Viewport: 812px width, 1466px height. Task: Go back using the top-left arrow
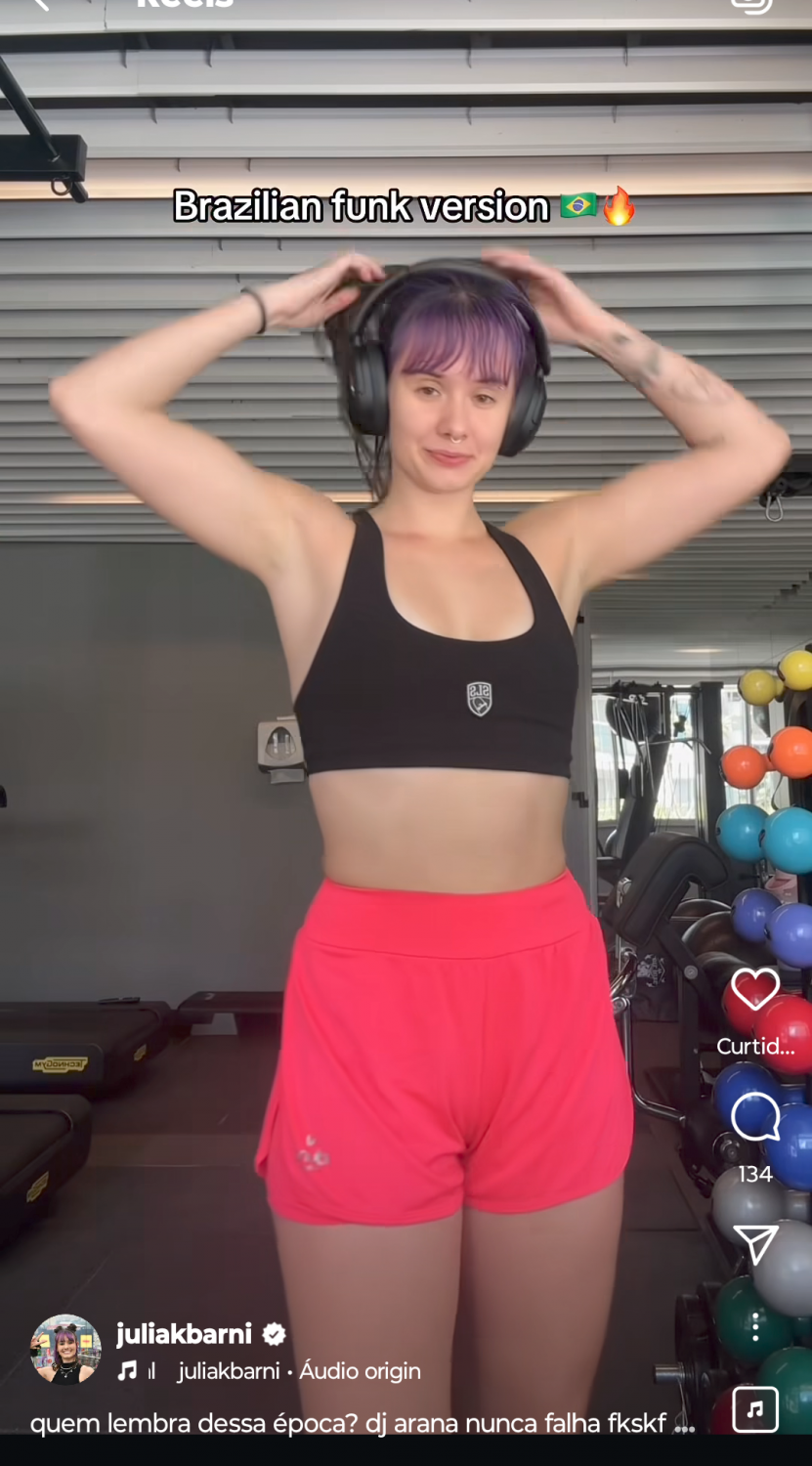(x=40, y=5)
